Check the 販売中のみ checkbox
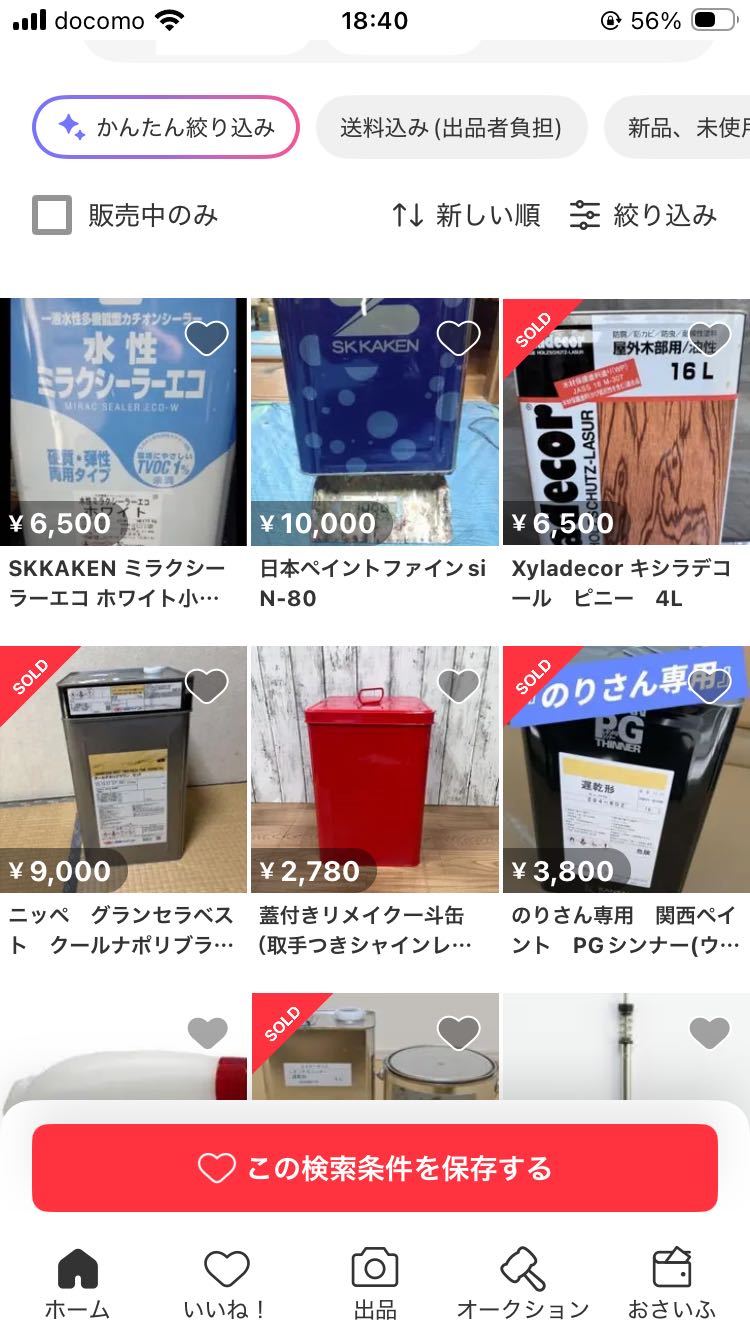Screen dimensions: 750x1334 tap(52, 215)
